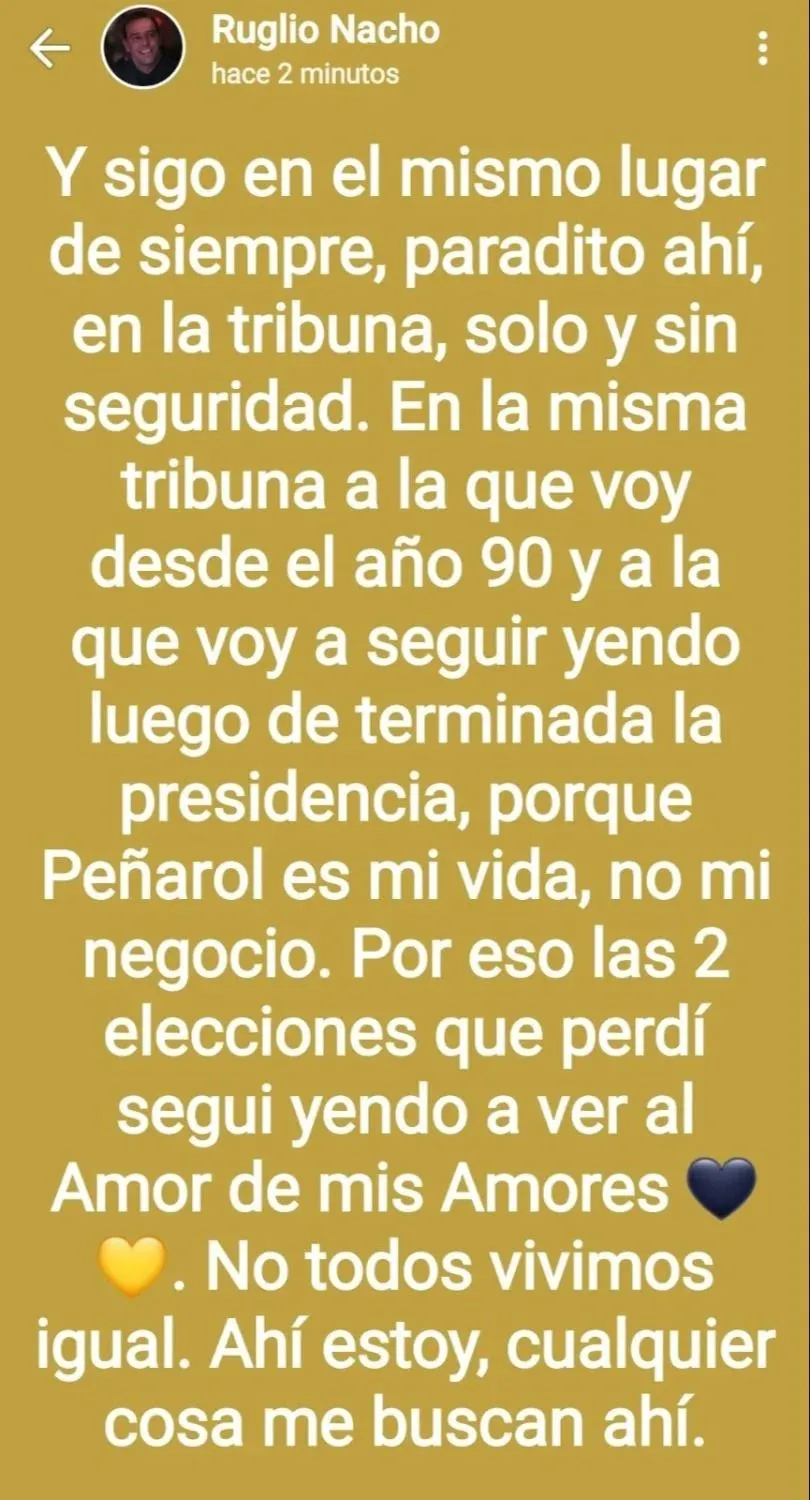The width and height of the screenshot is (810, 1500).
Task: Open the three-dot overflow menu
Action: (x=764, y=48)
